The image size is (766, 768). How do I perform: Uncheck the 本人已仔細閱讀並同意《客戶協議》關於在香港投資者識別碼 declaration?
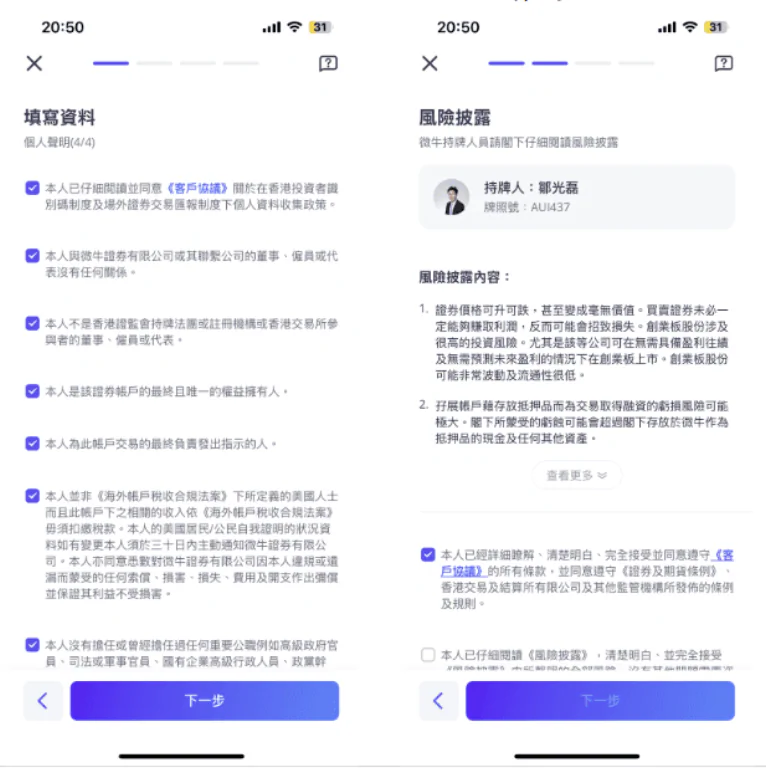pos(33,186)
